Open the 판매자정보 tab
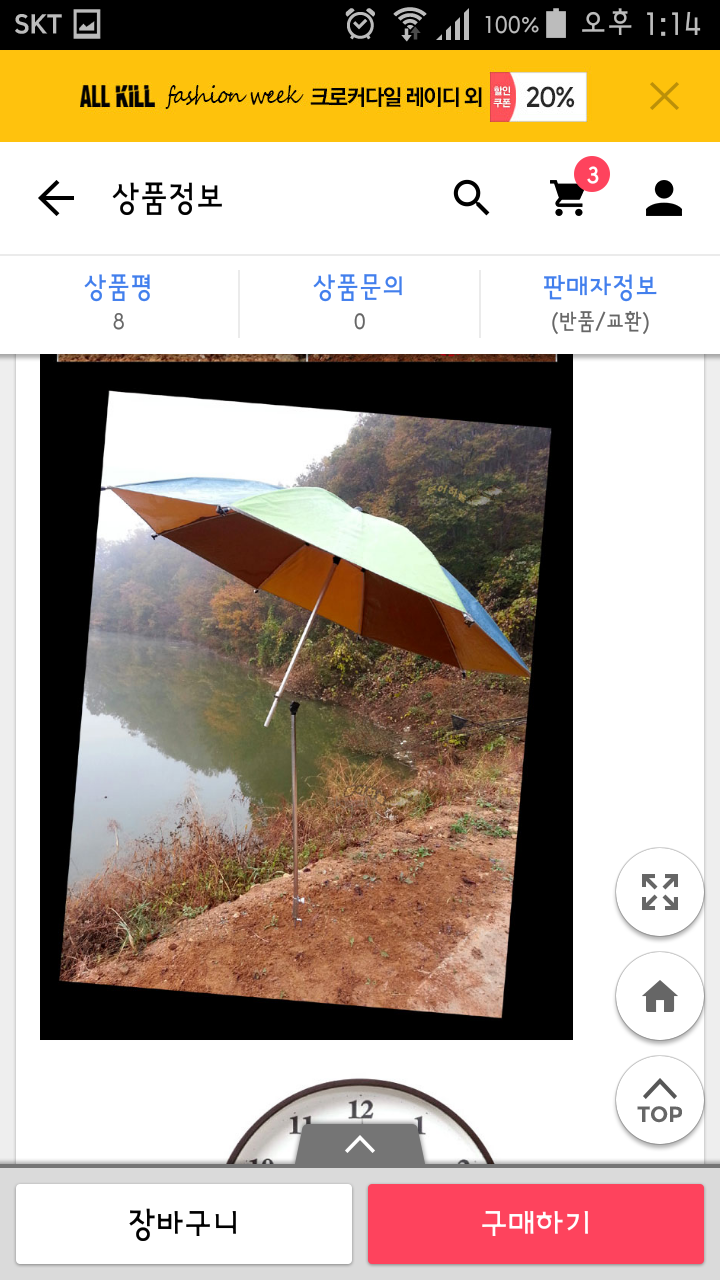Screen dimensions: 720x1280 point(600,303)
